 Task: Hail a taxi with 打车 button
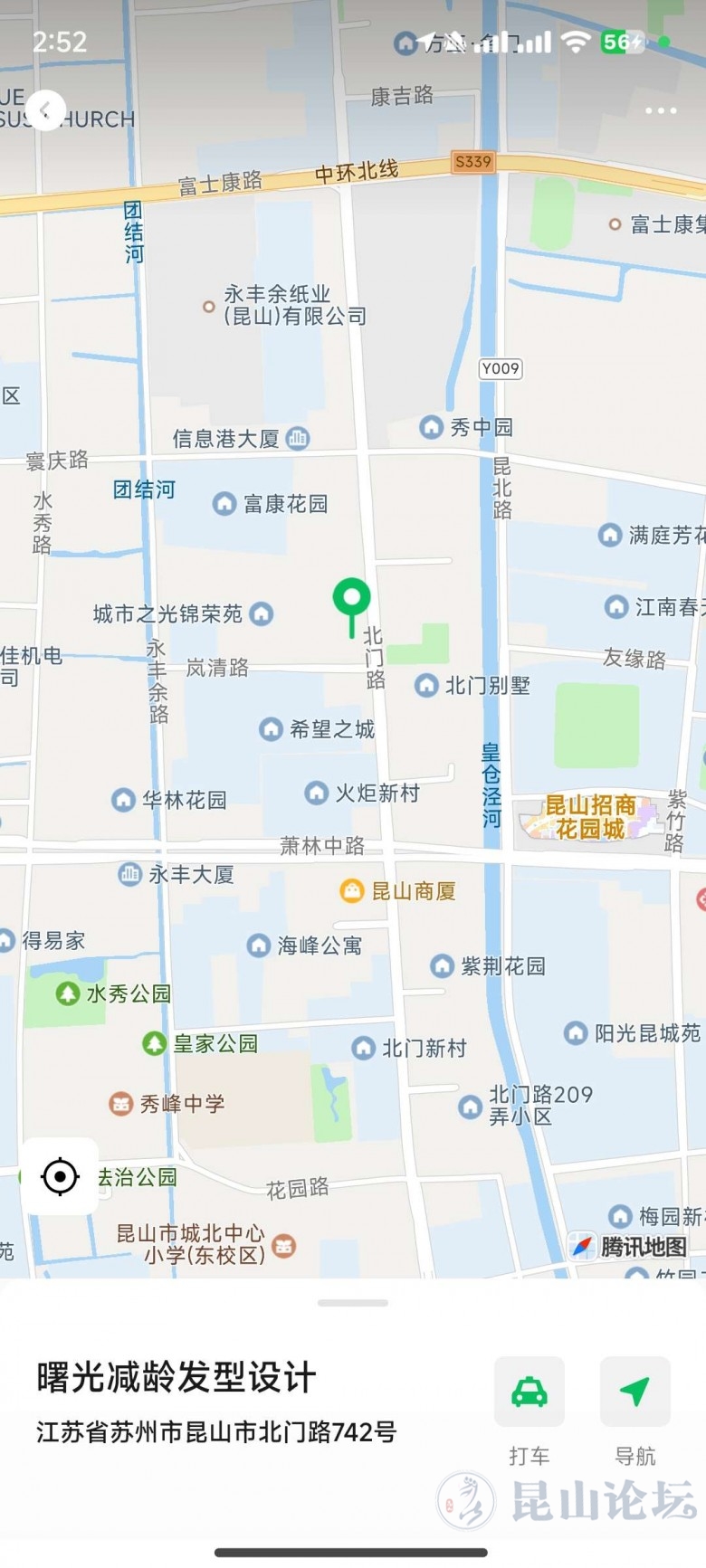pyautogui.click(x=529, y=1392)
